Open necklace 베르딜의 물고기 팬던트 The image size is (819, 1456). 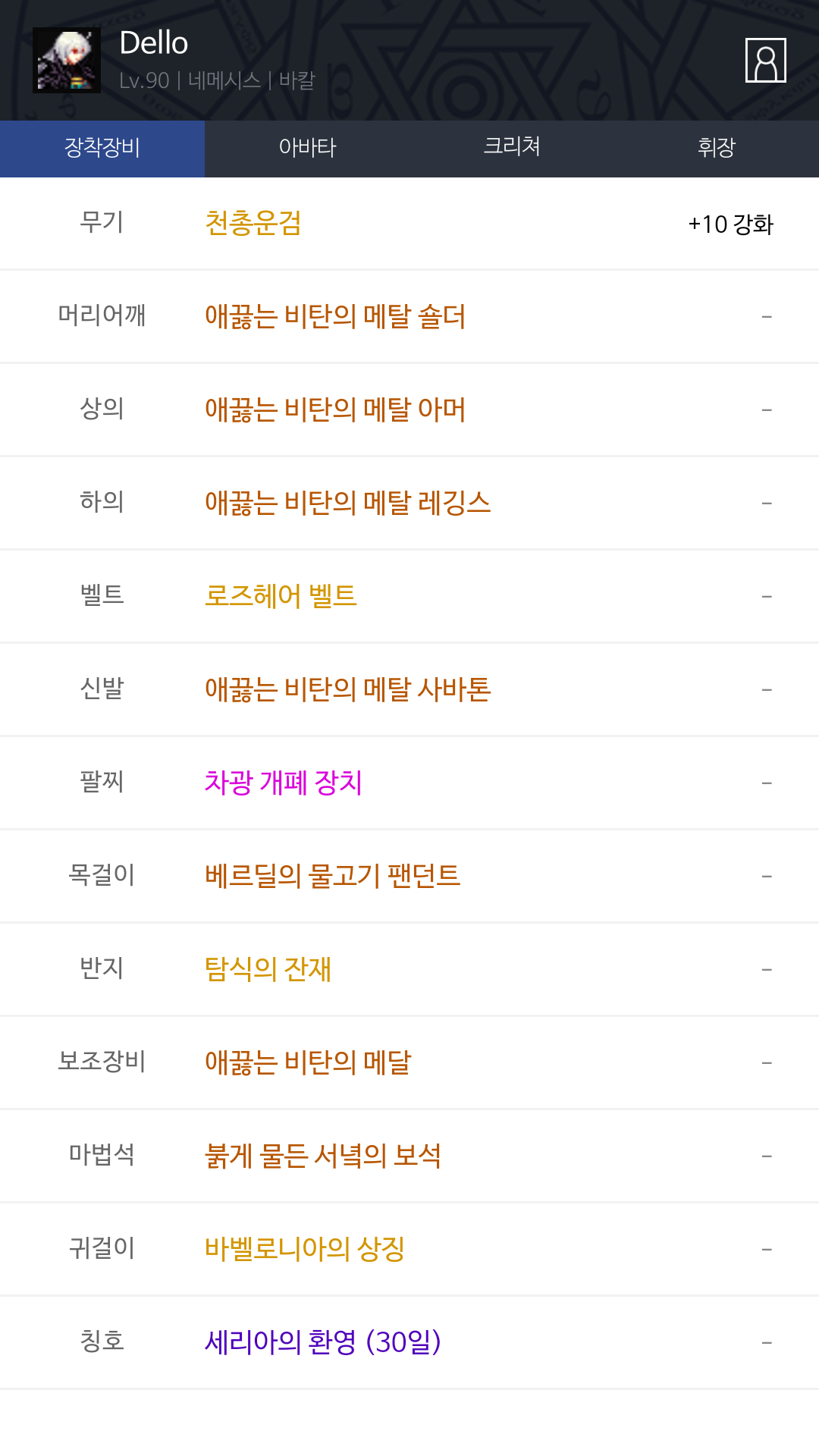tap(333, 877)
